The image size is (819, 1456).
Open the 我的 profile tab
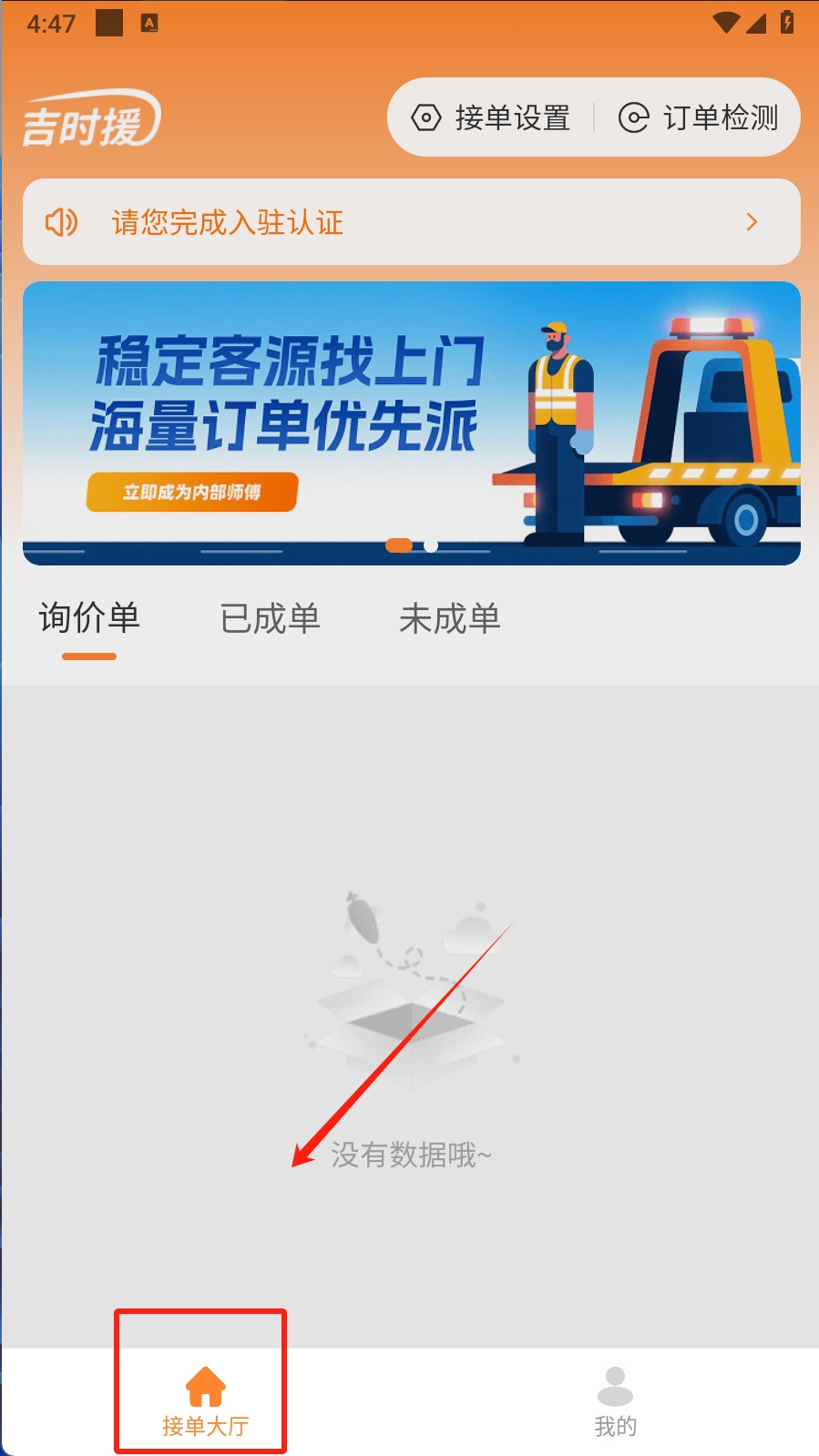click(x=615, y=1400)
